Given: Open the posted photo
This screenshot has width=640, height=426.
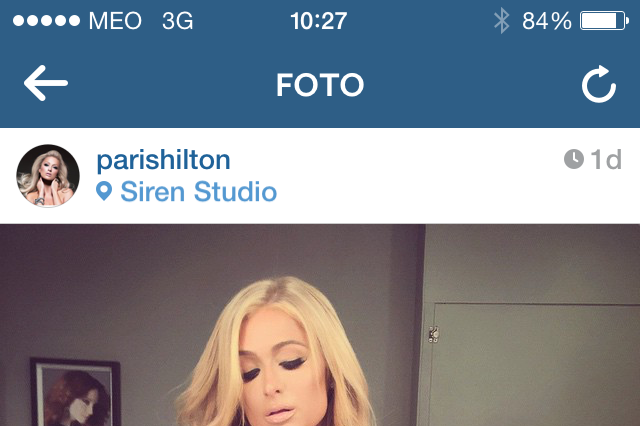Looking at the screenshot, I should click(320, 330).
